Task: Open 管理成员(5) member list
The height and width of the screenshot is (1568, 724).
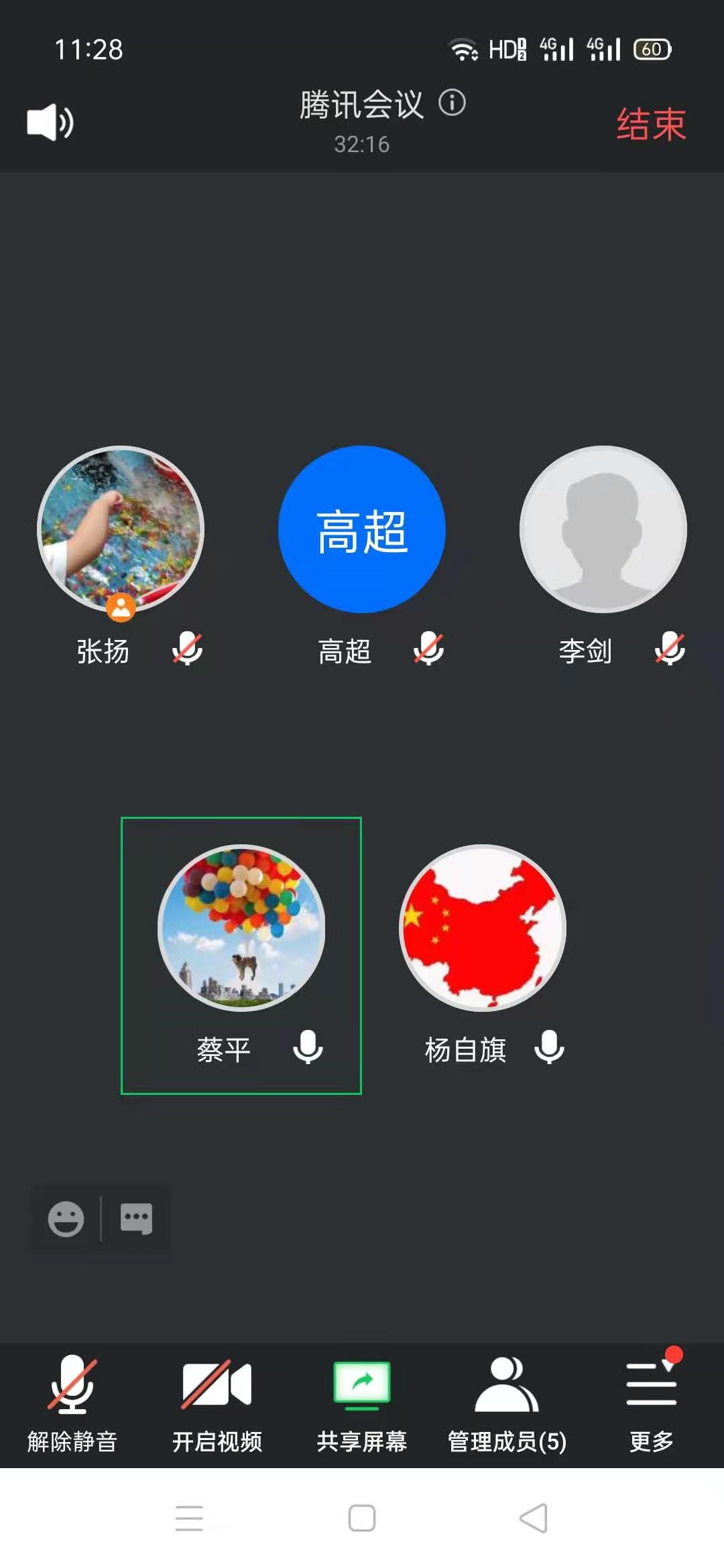Action: tap(507, 1400)
